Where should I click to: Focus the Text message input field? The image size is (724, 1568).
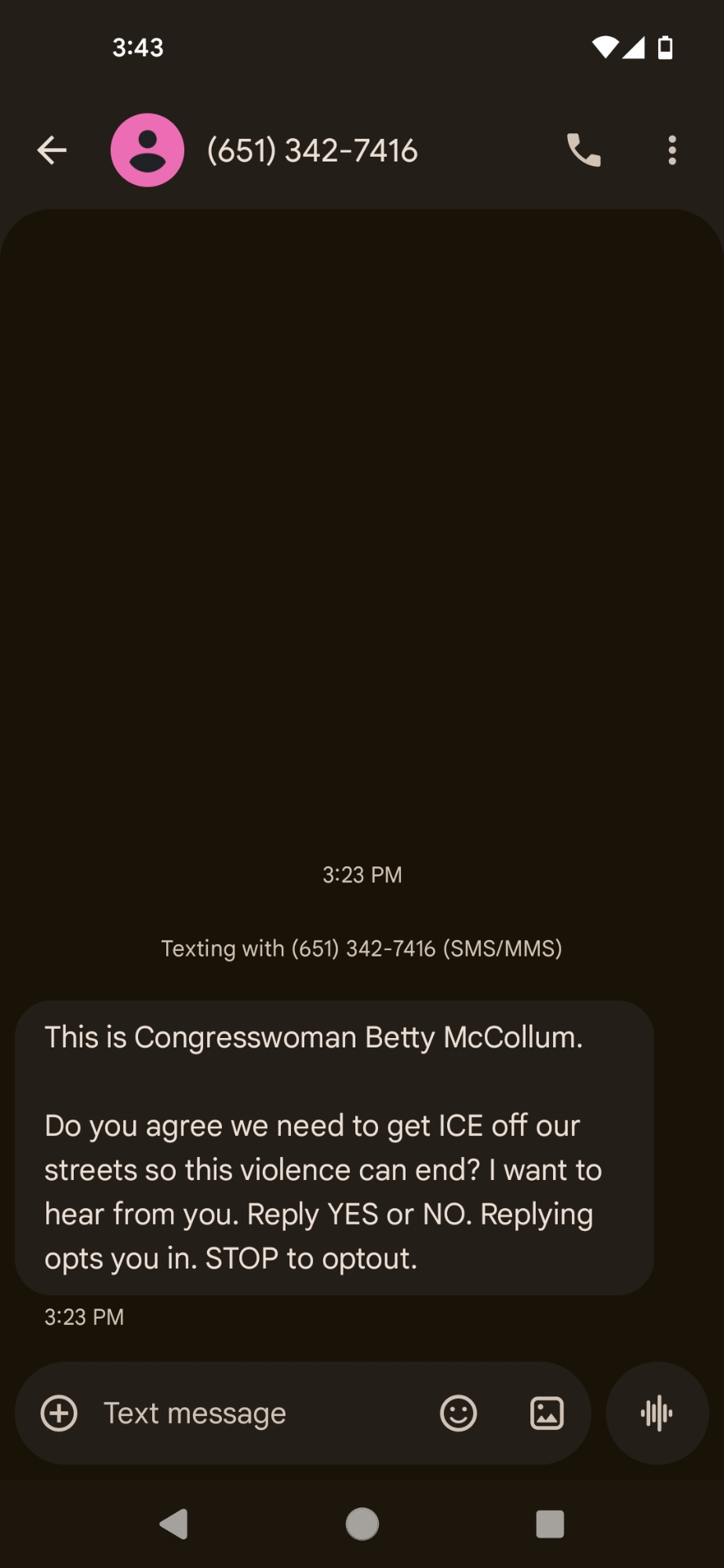[259, 1414]
